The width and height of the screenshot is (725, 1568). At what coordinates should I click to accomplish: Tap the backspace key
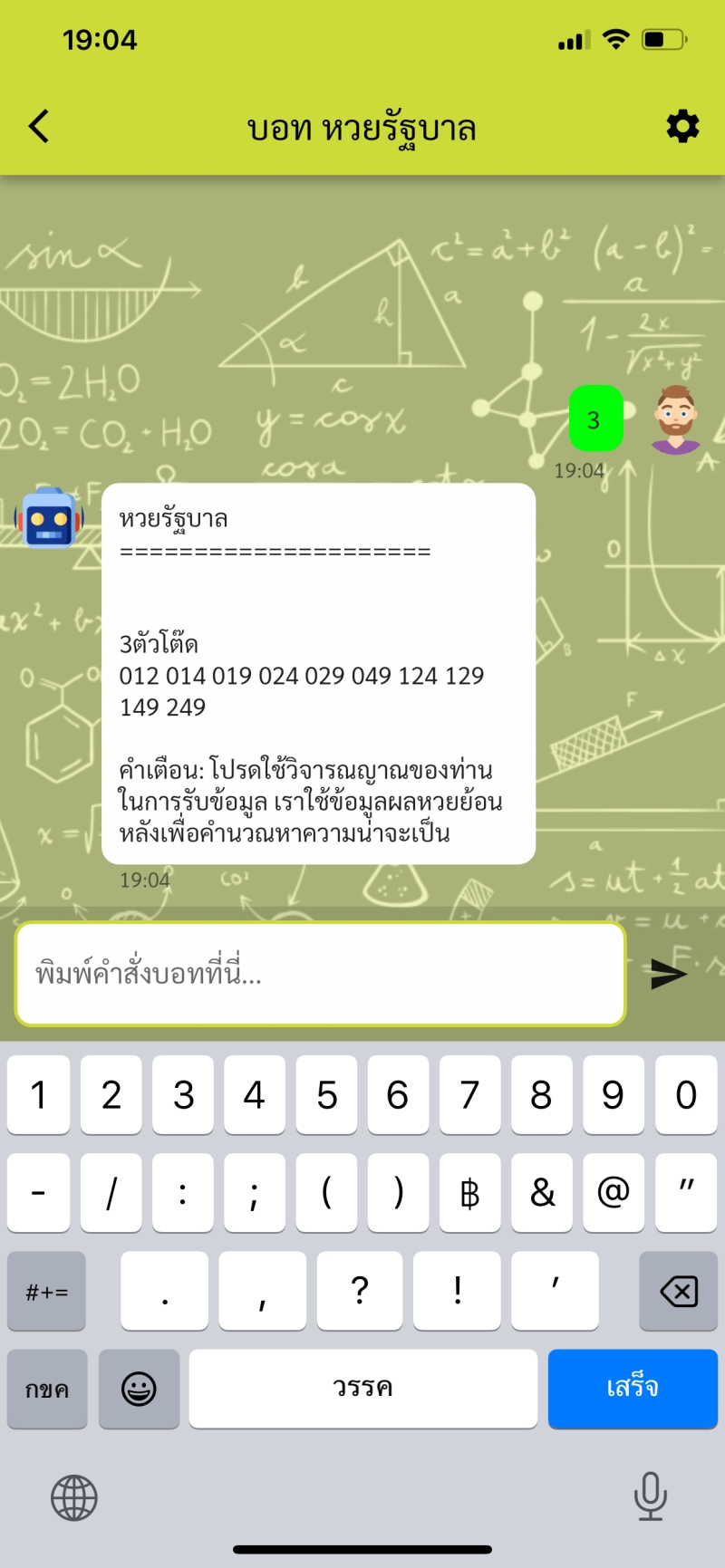click(678, 1291)
